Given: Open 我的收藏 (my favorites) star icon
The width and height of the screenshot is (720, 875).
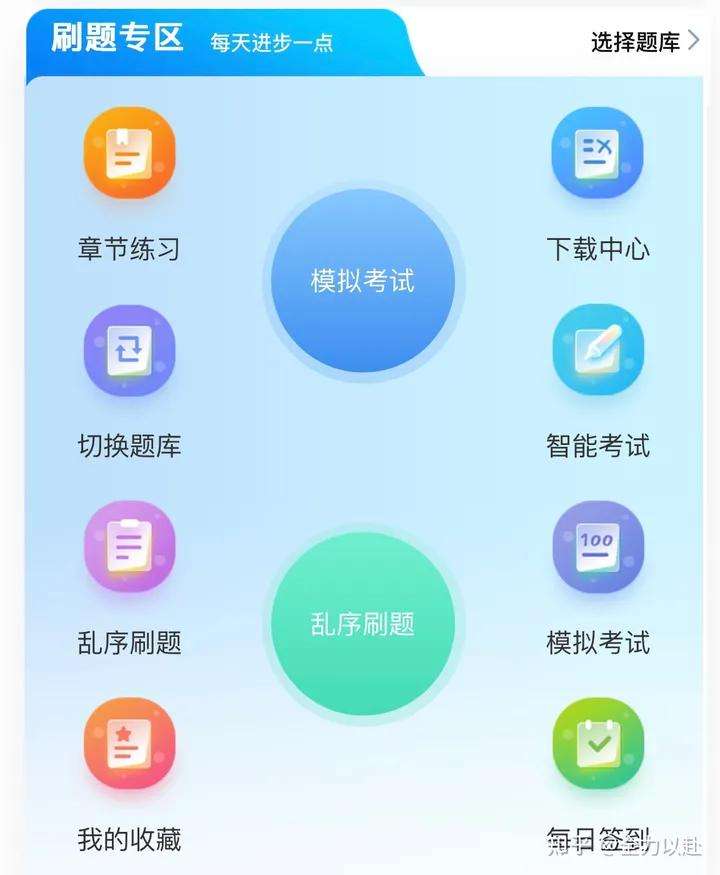Looking at the screenshot, I should [129, 745].
